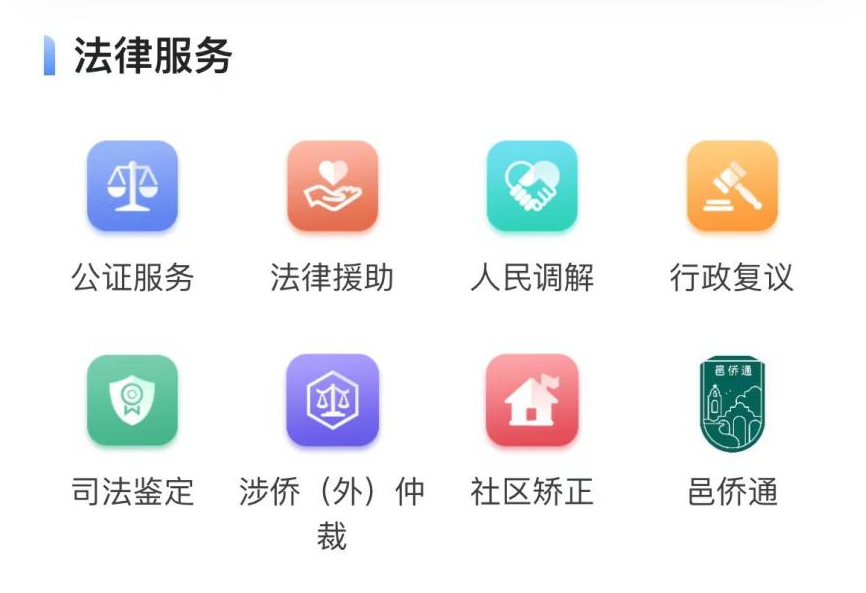The width and height of the screenshot is (866, 593).
Task: Open 司法鉴定 judicial appraisal
Action: (x=132, y=401)
